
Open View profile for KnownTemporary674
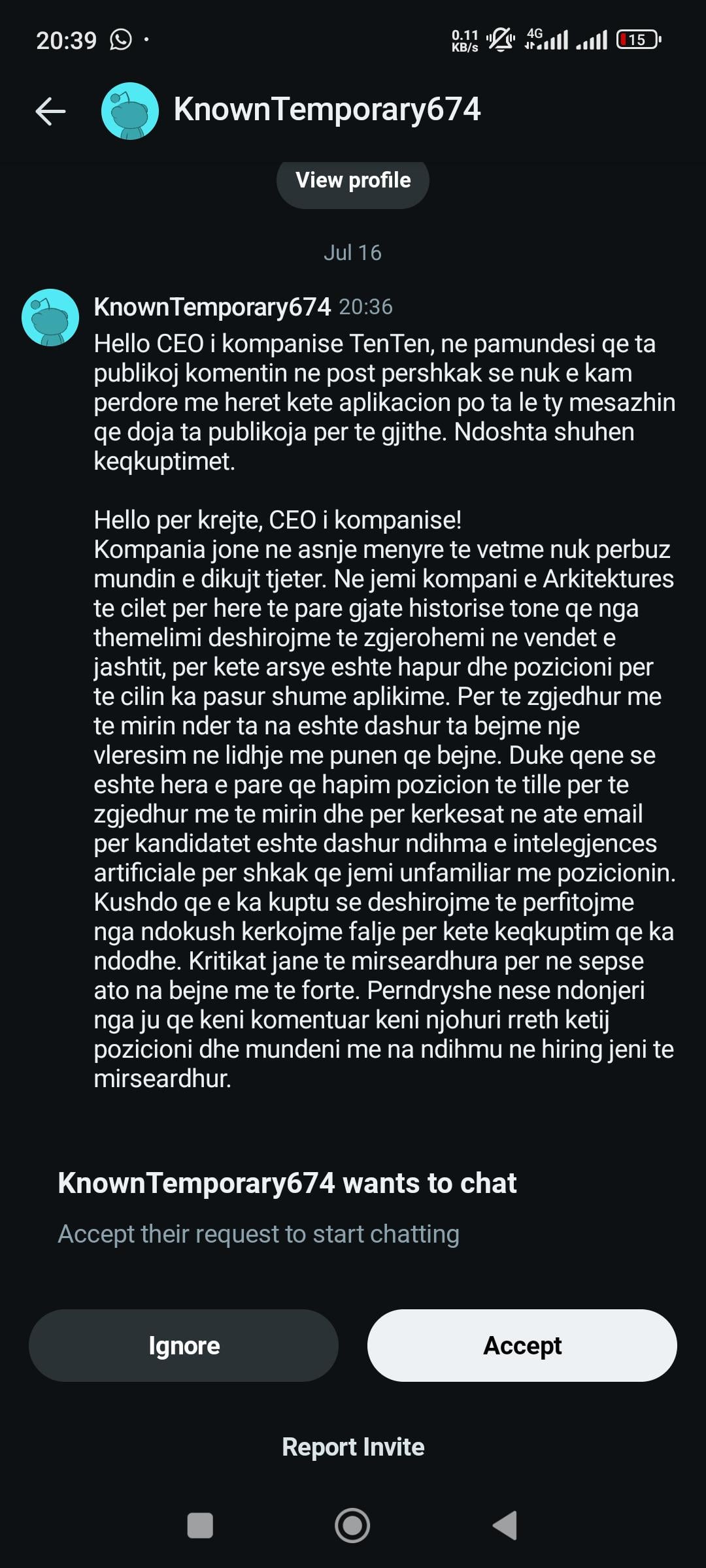point(353,181)
